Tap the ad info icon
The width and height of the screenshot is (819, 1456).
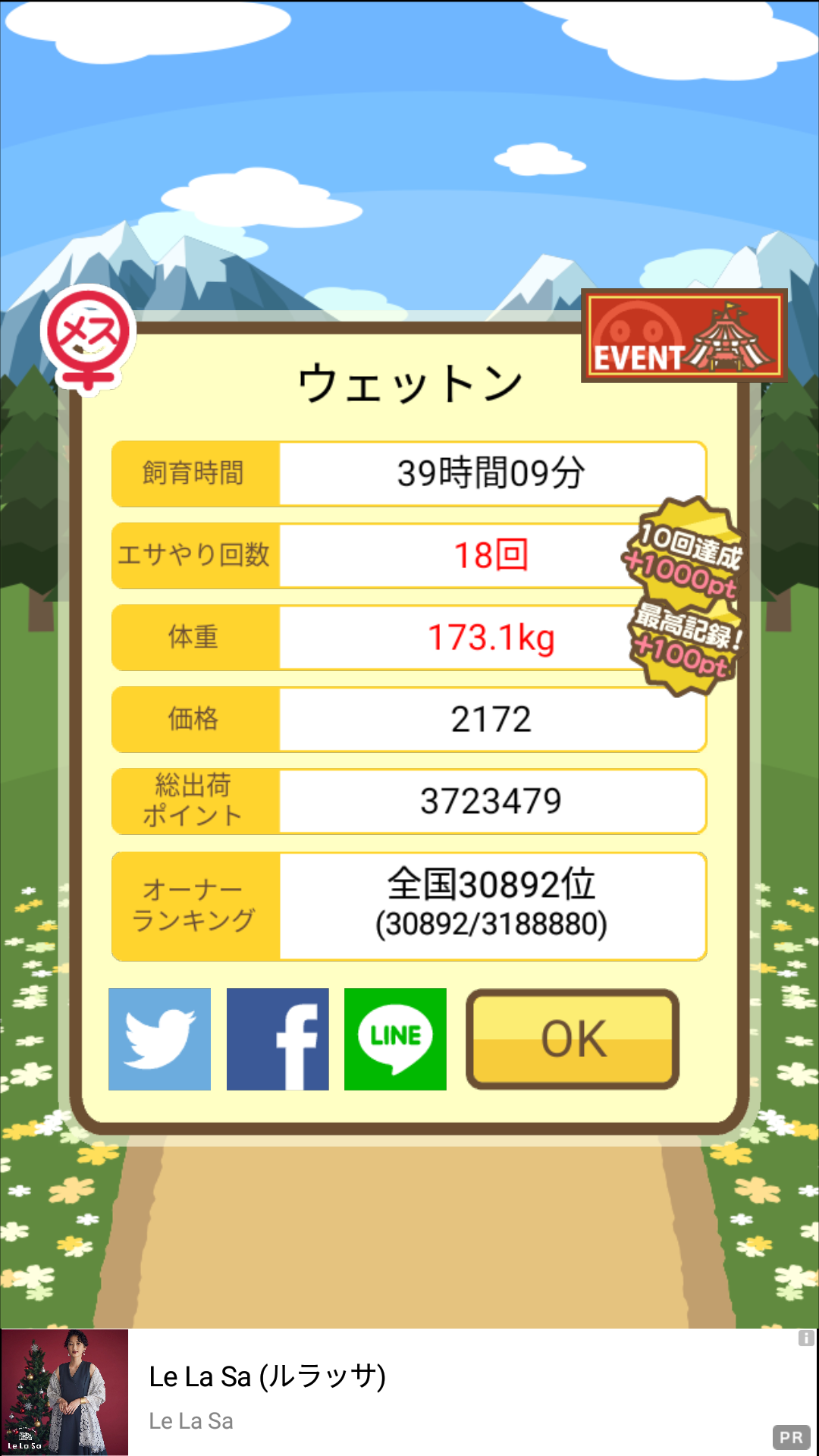806,1338
